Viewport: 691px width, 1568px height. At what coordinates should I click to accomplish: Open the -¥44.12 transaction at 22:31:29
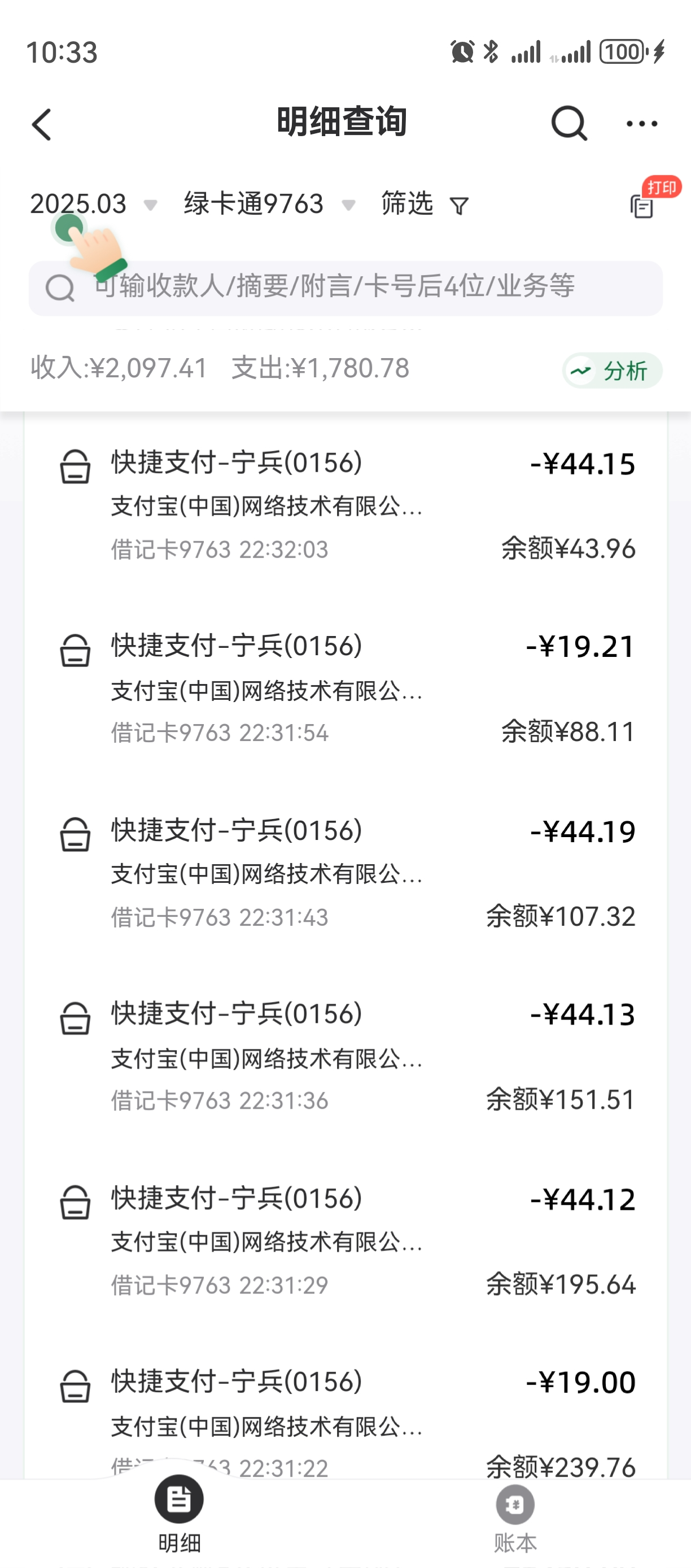tap(345, 1240)
